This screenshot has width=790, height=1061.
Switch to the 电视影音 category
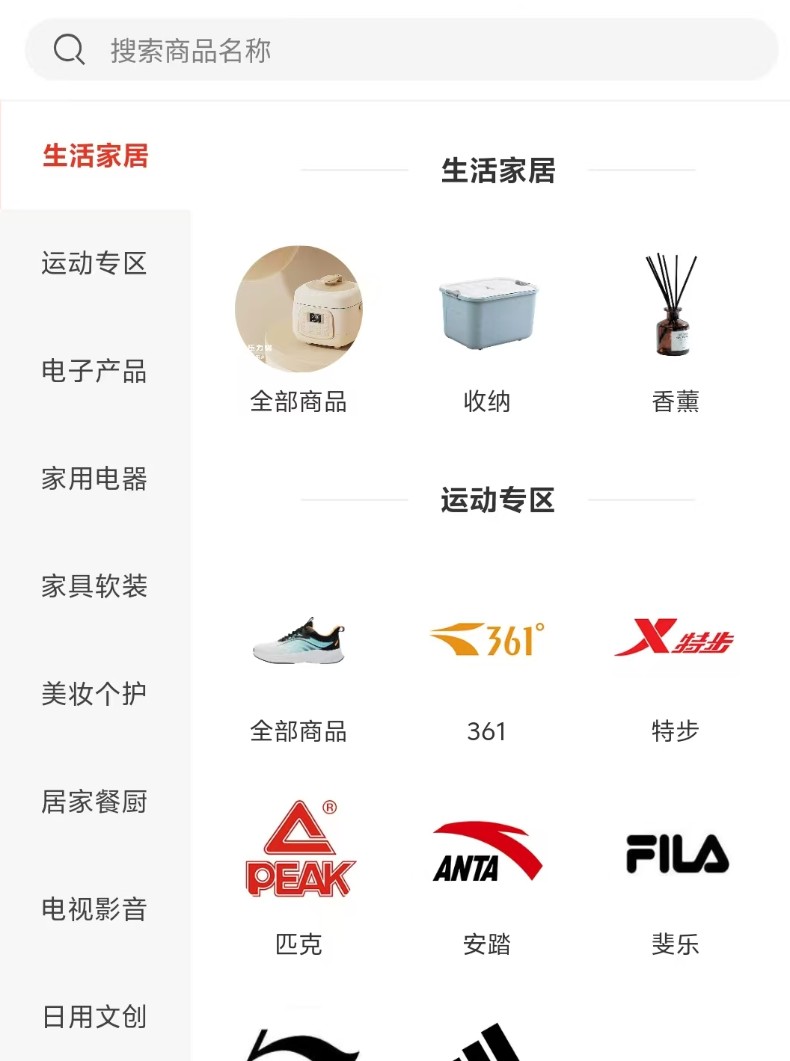(x=94, y=909)
